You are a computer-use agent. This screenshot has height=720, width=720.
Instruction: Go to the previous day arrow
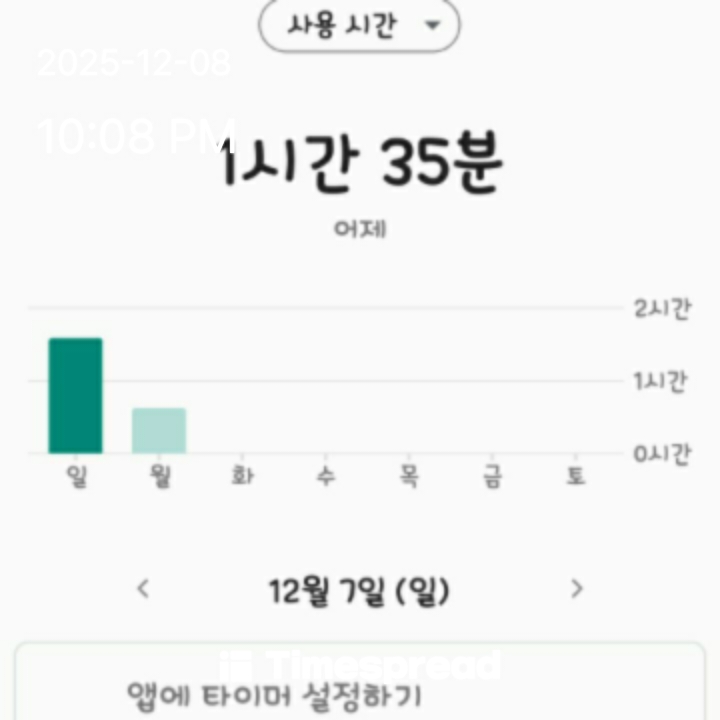tap(143, 589)
